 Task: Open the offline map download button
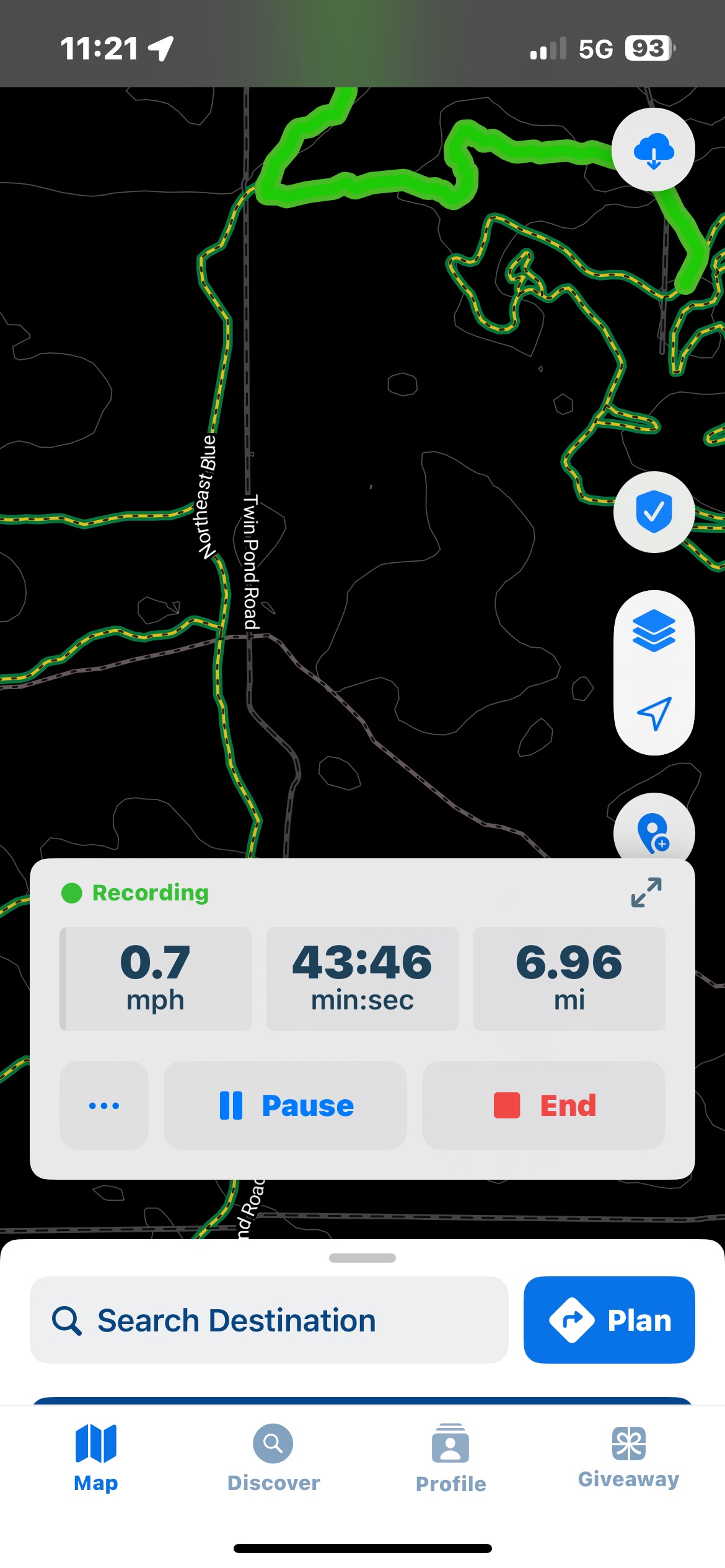(653, 150)
